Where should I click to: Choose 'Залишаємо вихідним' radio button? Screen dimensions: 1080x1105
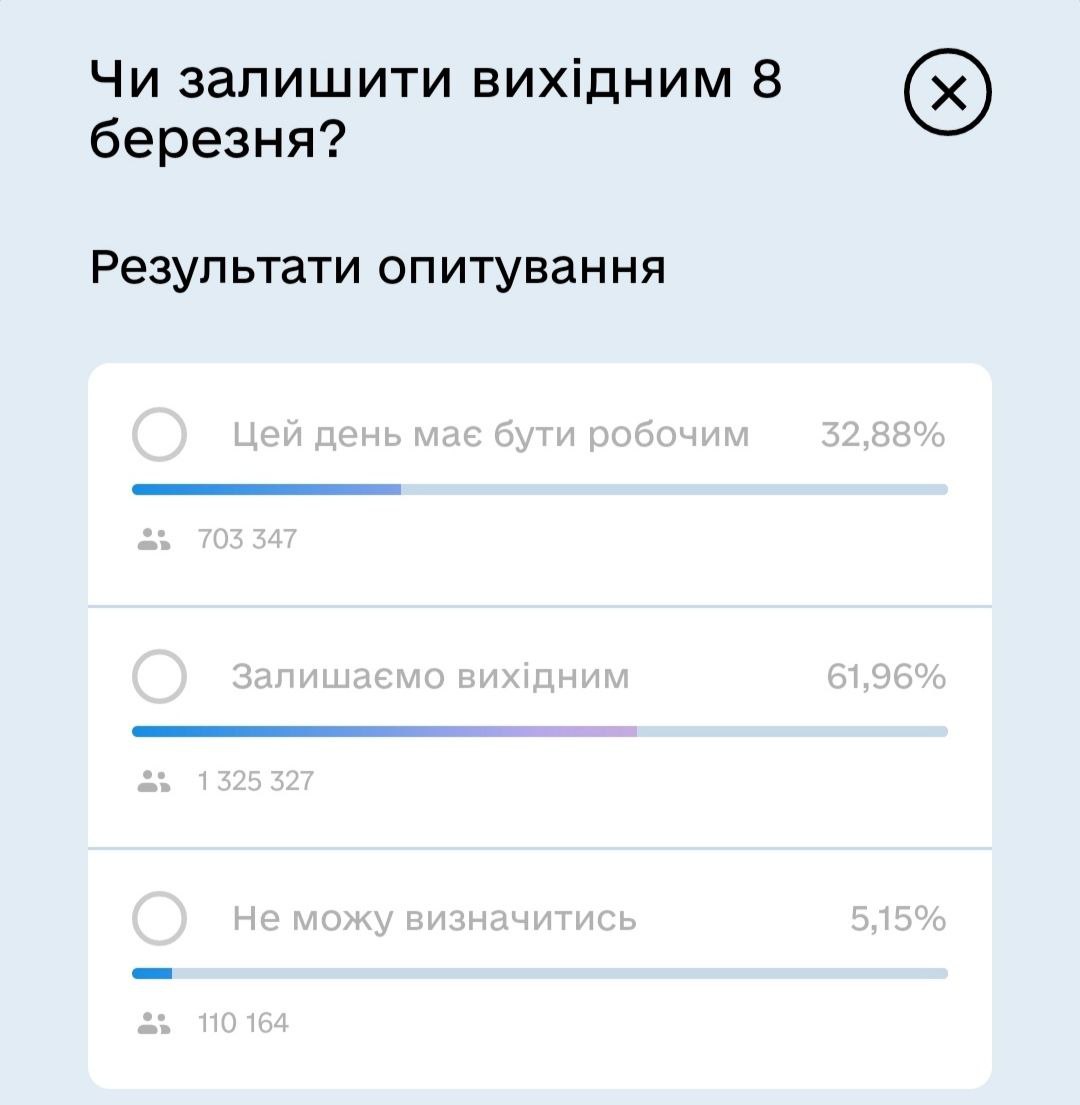(159, 677)
